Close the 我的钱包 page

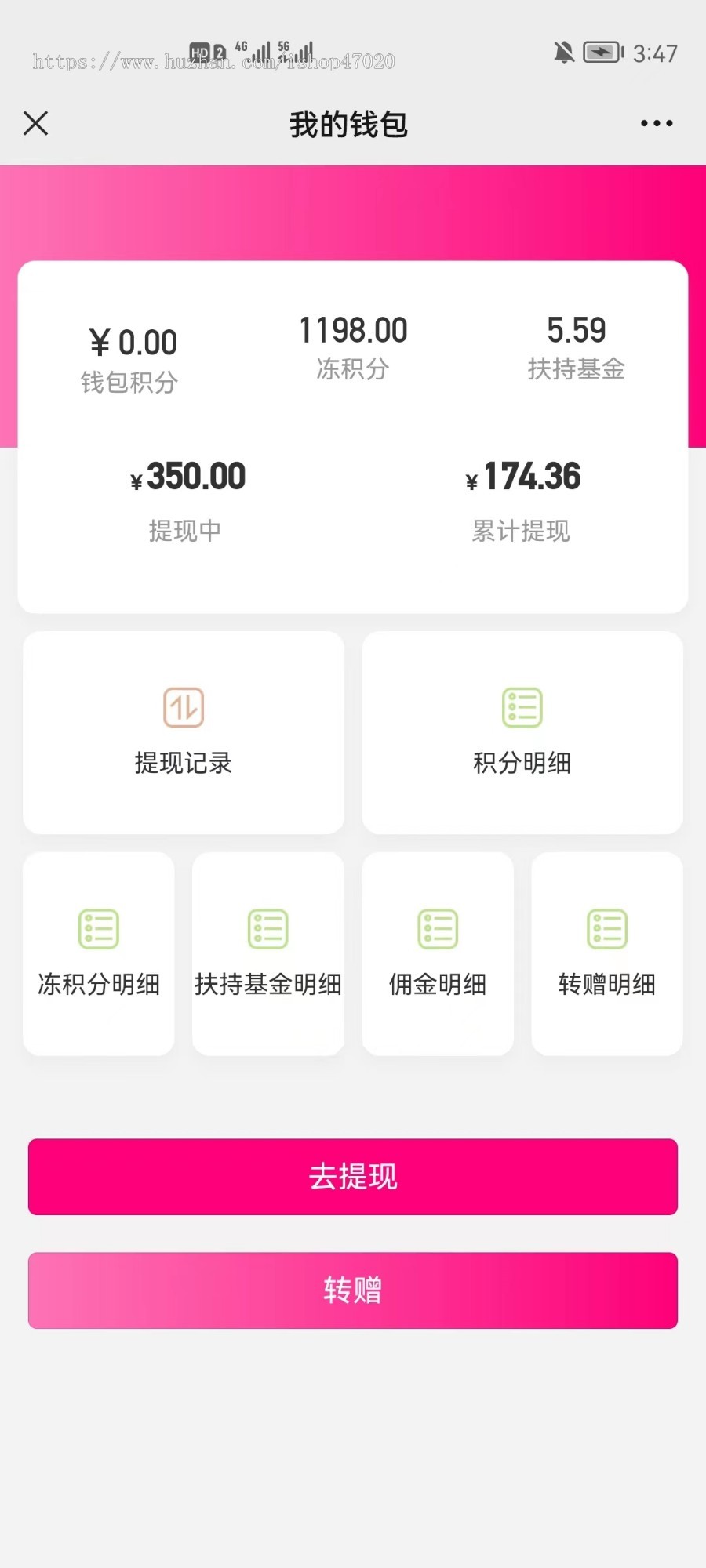(x=36, y=123)
